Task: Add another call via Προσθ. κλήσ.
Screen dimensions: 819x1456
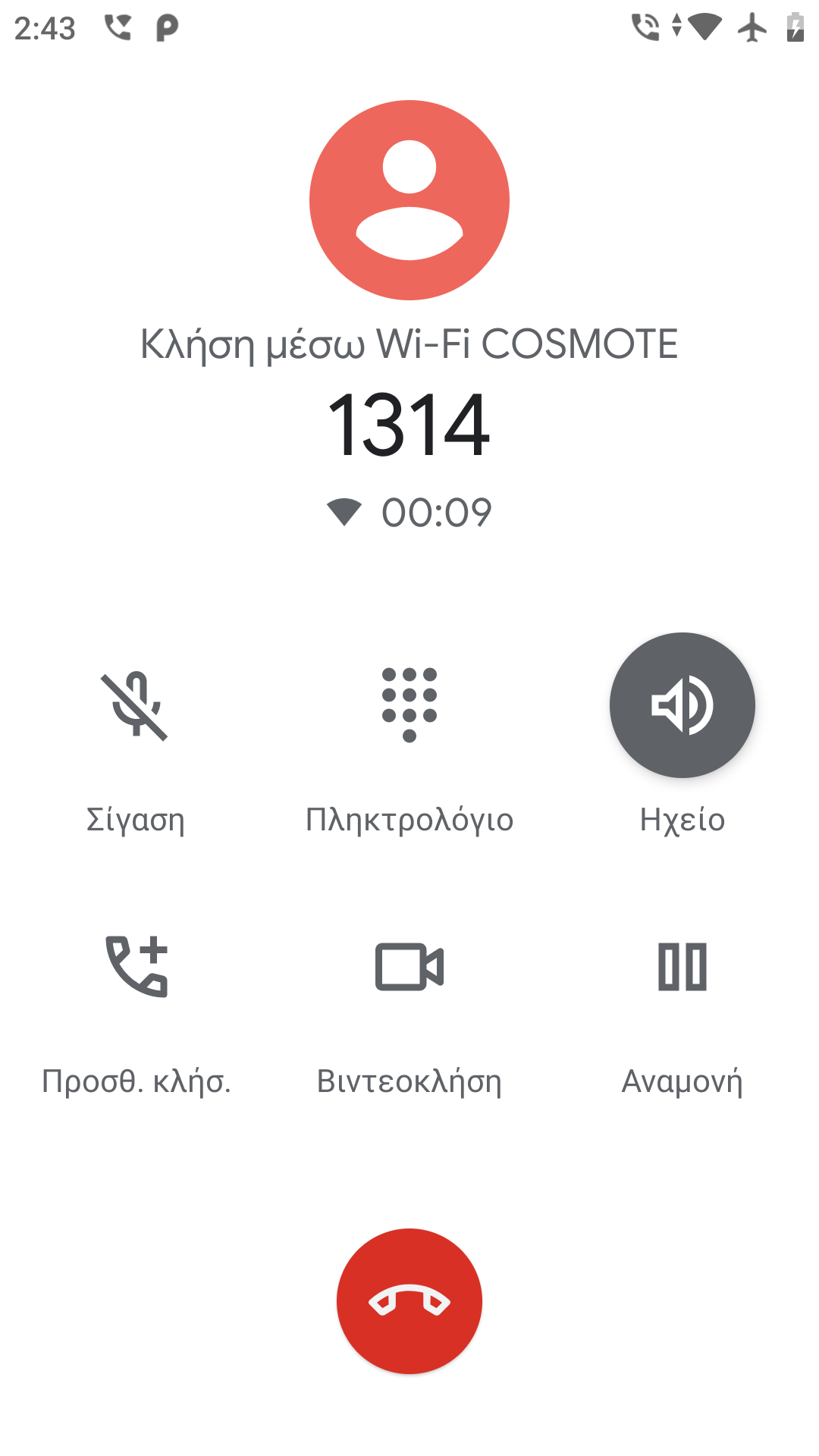Action: point(136,967)
